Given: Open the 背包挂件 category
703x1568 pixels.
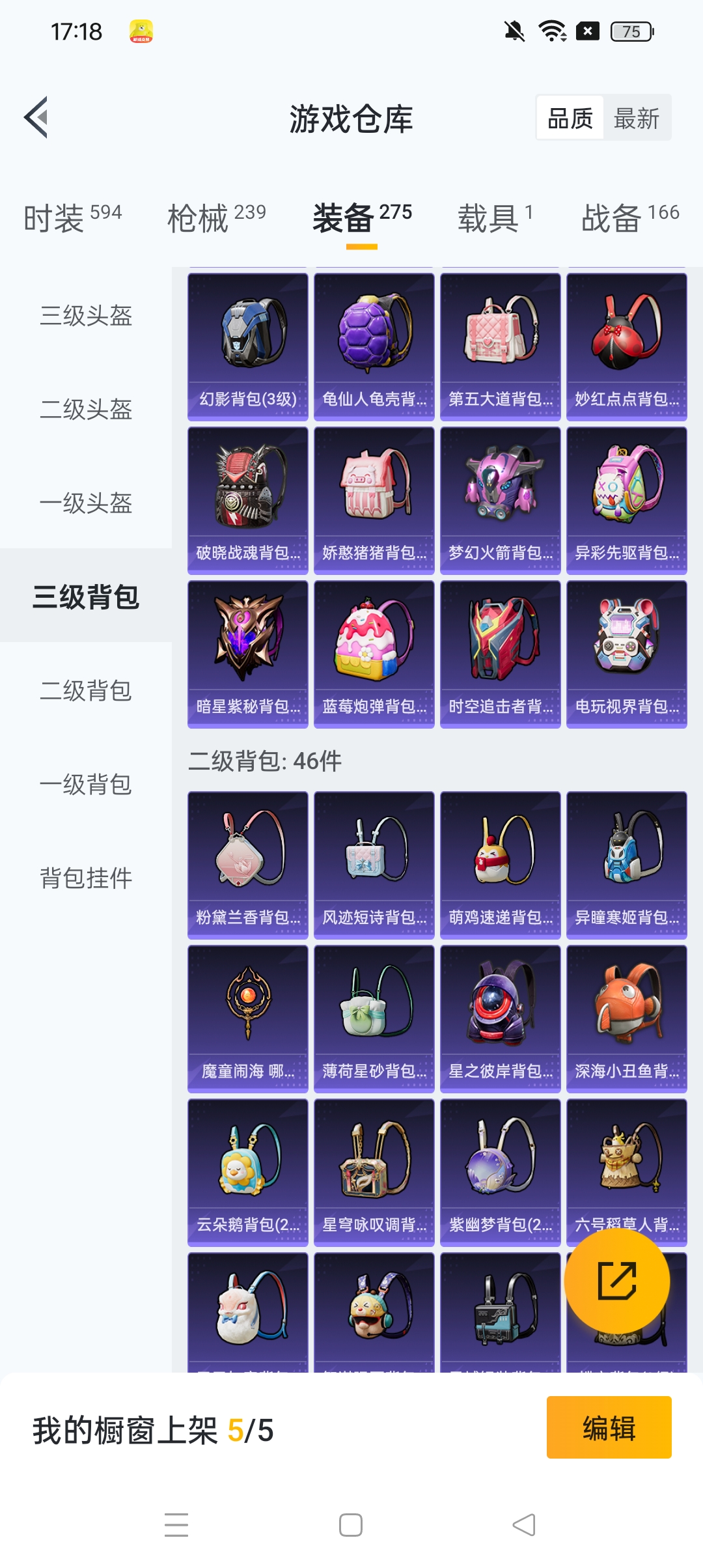Looking at the screenshot, I should [86, 878].
